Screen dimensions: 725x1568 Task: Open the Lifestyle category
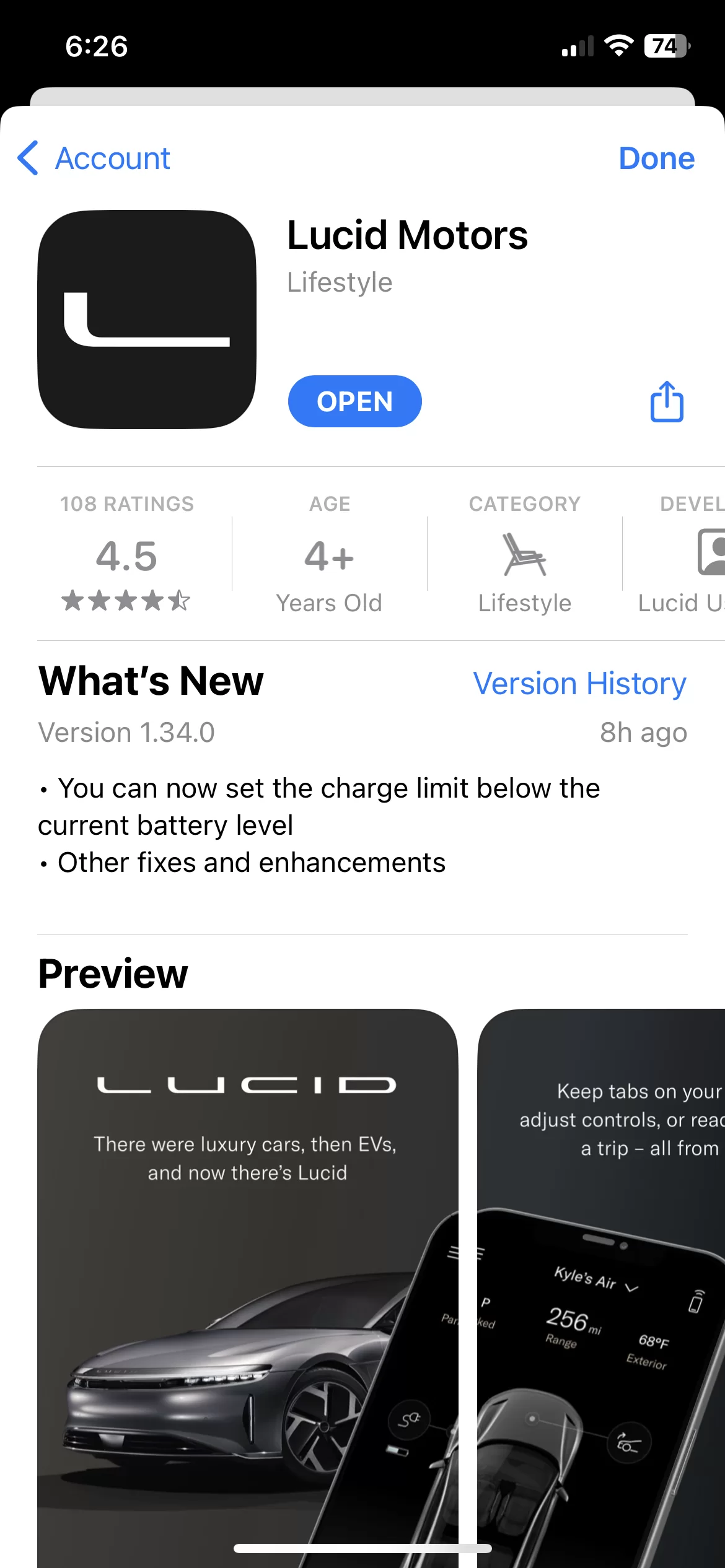coord(524,553)
